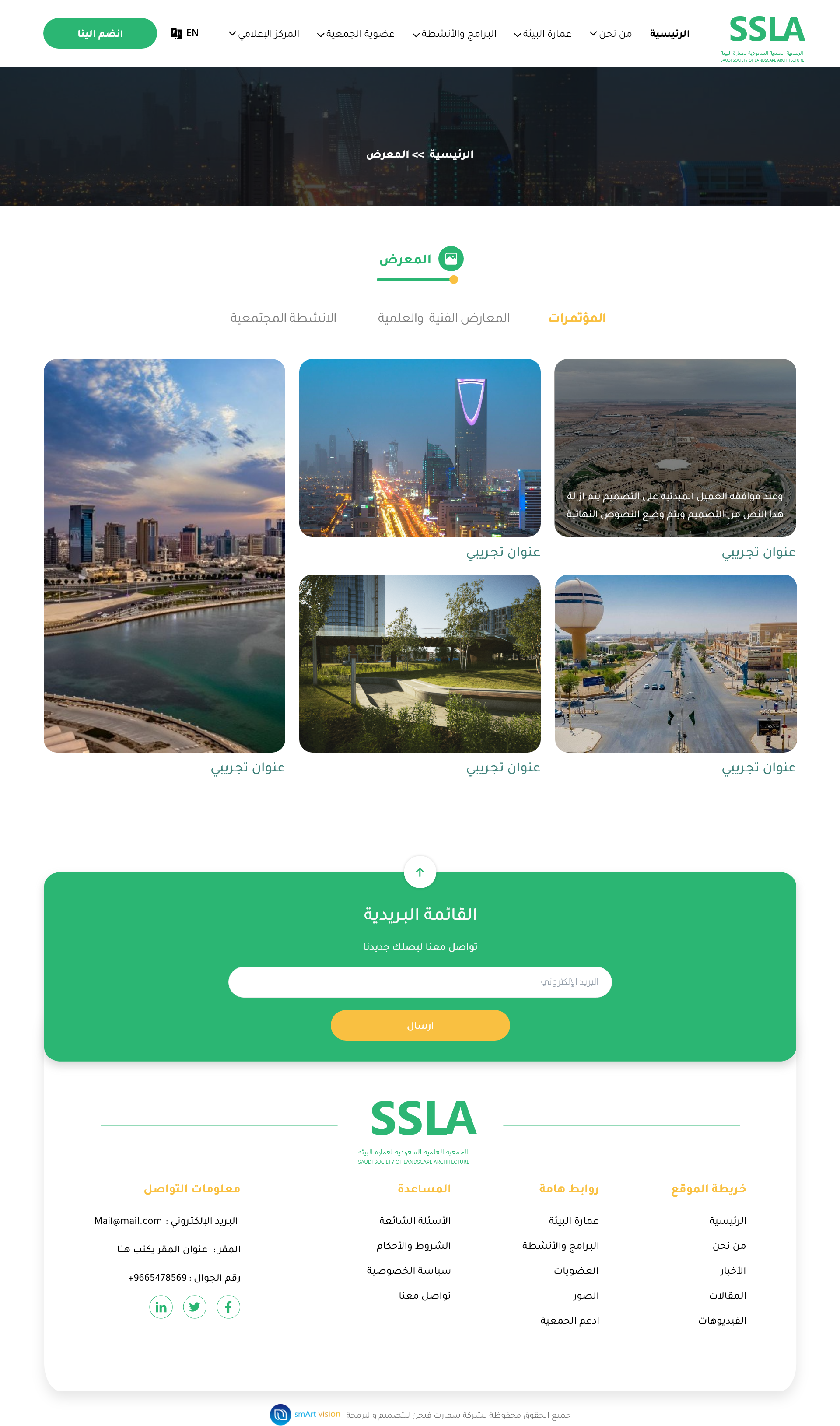Expand the عمارة البيئة menu
This screenshot has width=840, height=1426.
542,34
